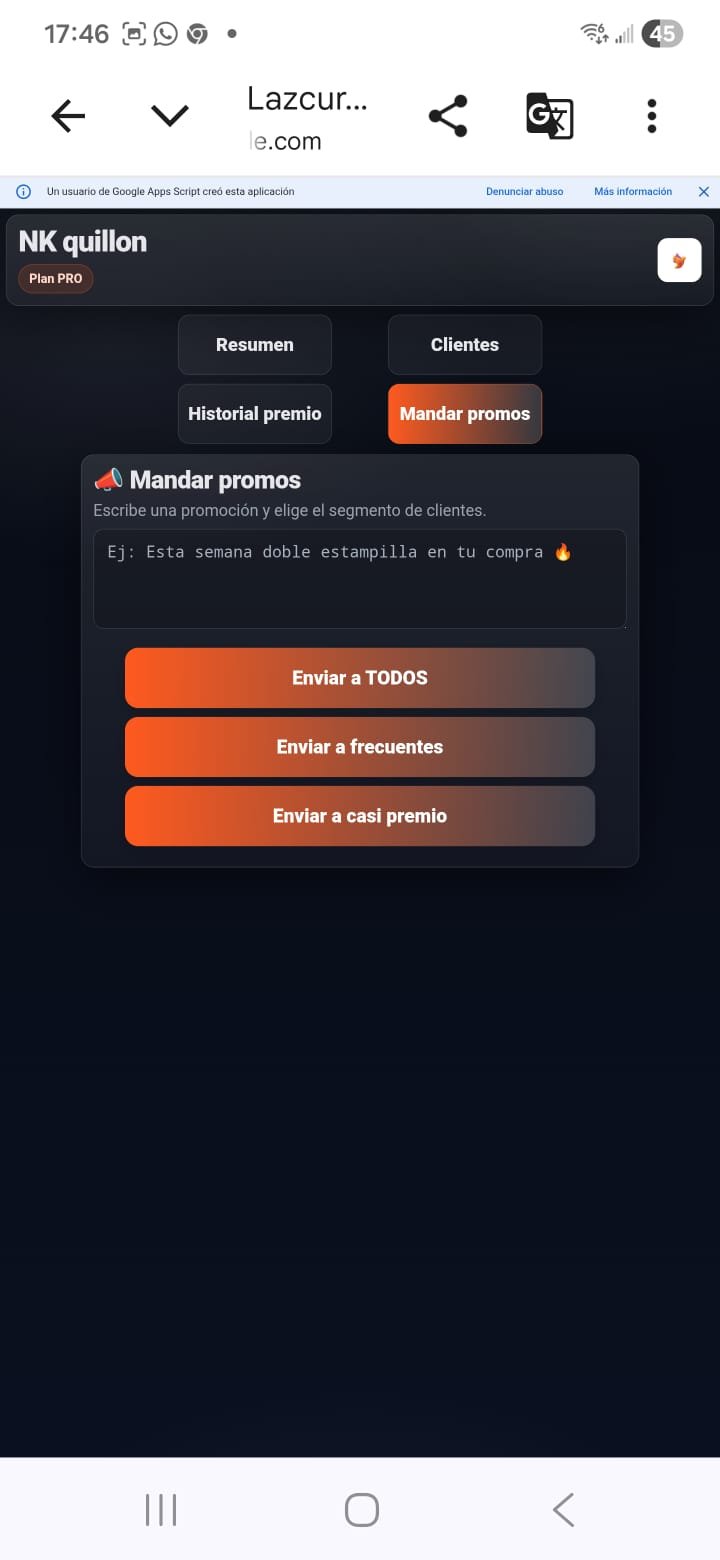Tap the info icon on the Apps Script banner
The width and height of the screenshot is (720, 1560).
click(23, 191)
